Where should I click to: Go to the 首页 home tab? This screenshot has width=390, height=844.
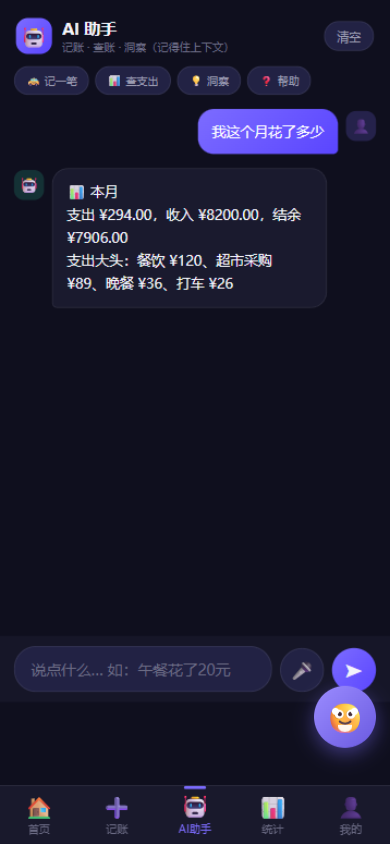pos(39,815)
